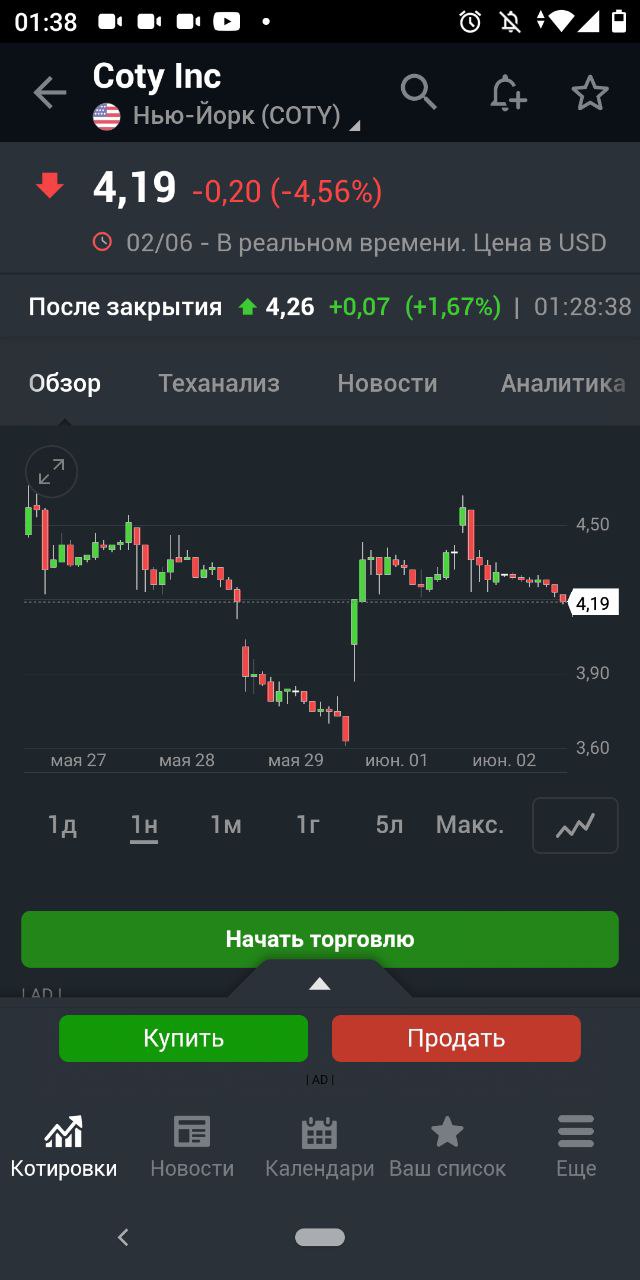Viewport: 640px width, 1280px height.
Task: Open the Календари bottom tab
Action: point(319,1148)
